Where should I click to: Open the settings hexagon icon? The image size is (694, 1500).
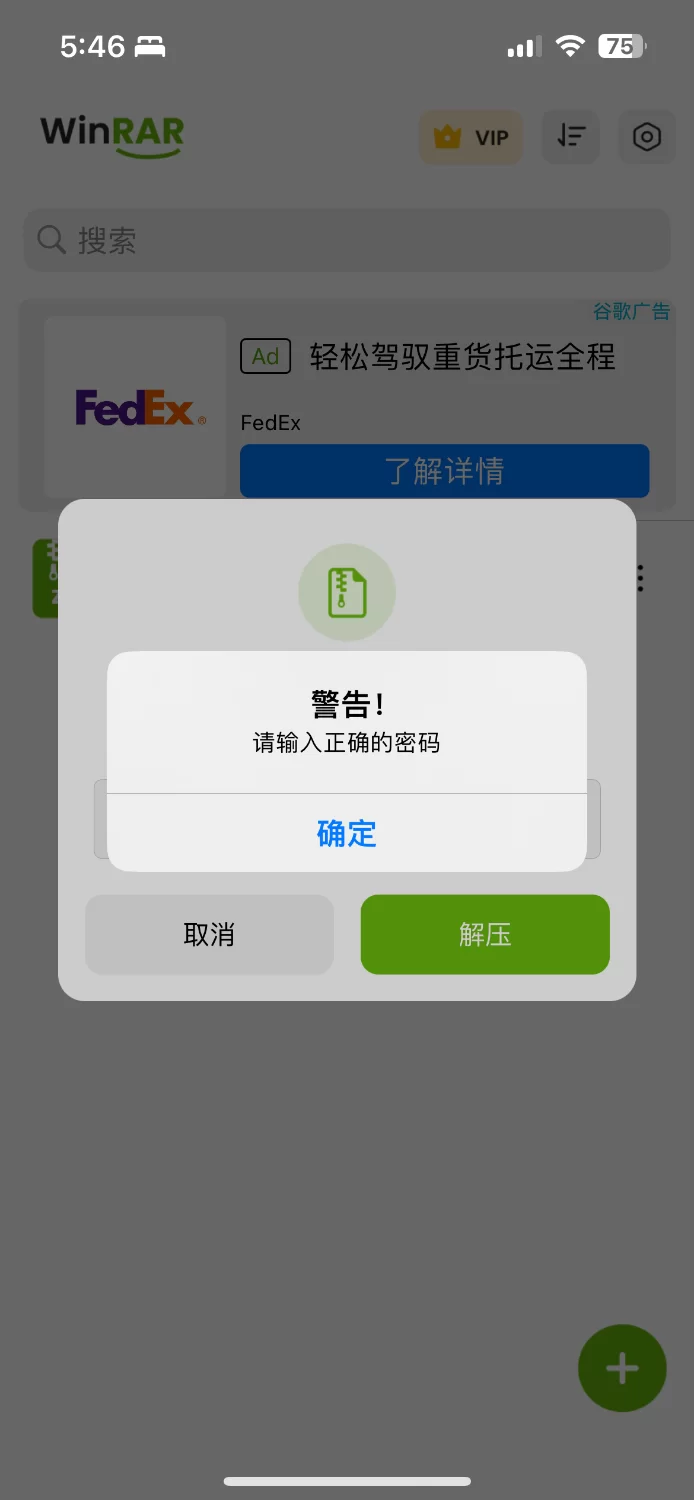(647, 137)
